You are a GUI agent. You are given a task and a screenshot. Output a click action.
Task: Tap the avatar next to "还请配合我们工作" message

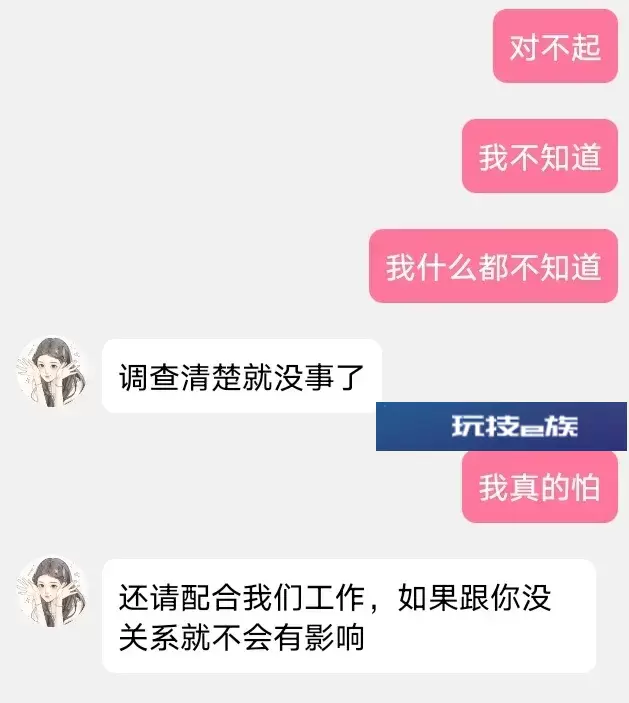(51, 592)
